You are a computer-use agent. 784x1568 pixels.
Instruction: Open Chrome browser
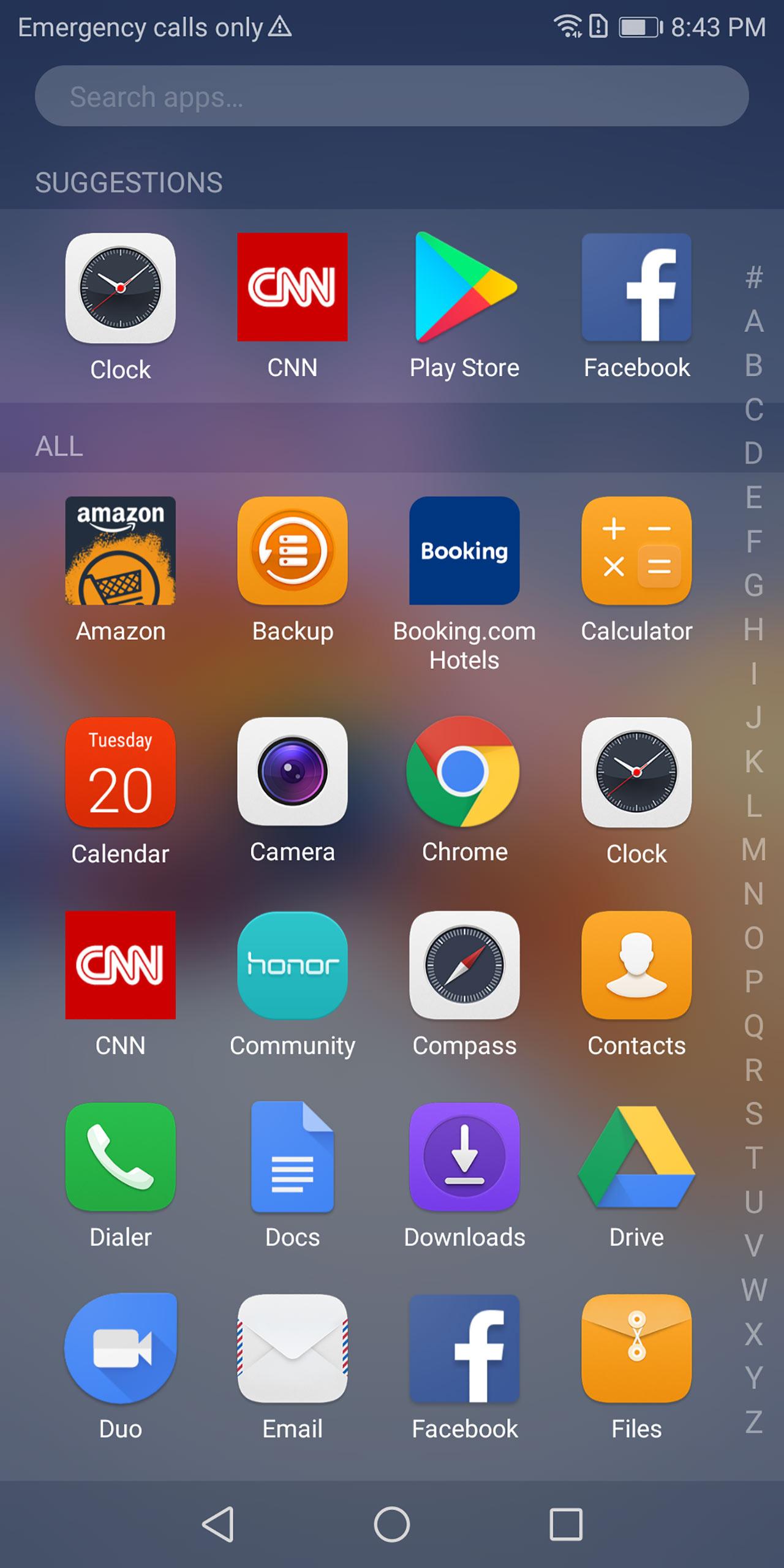464,772
